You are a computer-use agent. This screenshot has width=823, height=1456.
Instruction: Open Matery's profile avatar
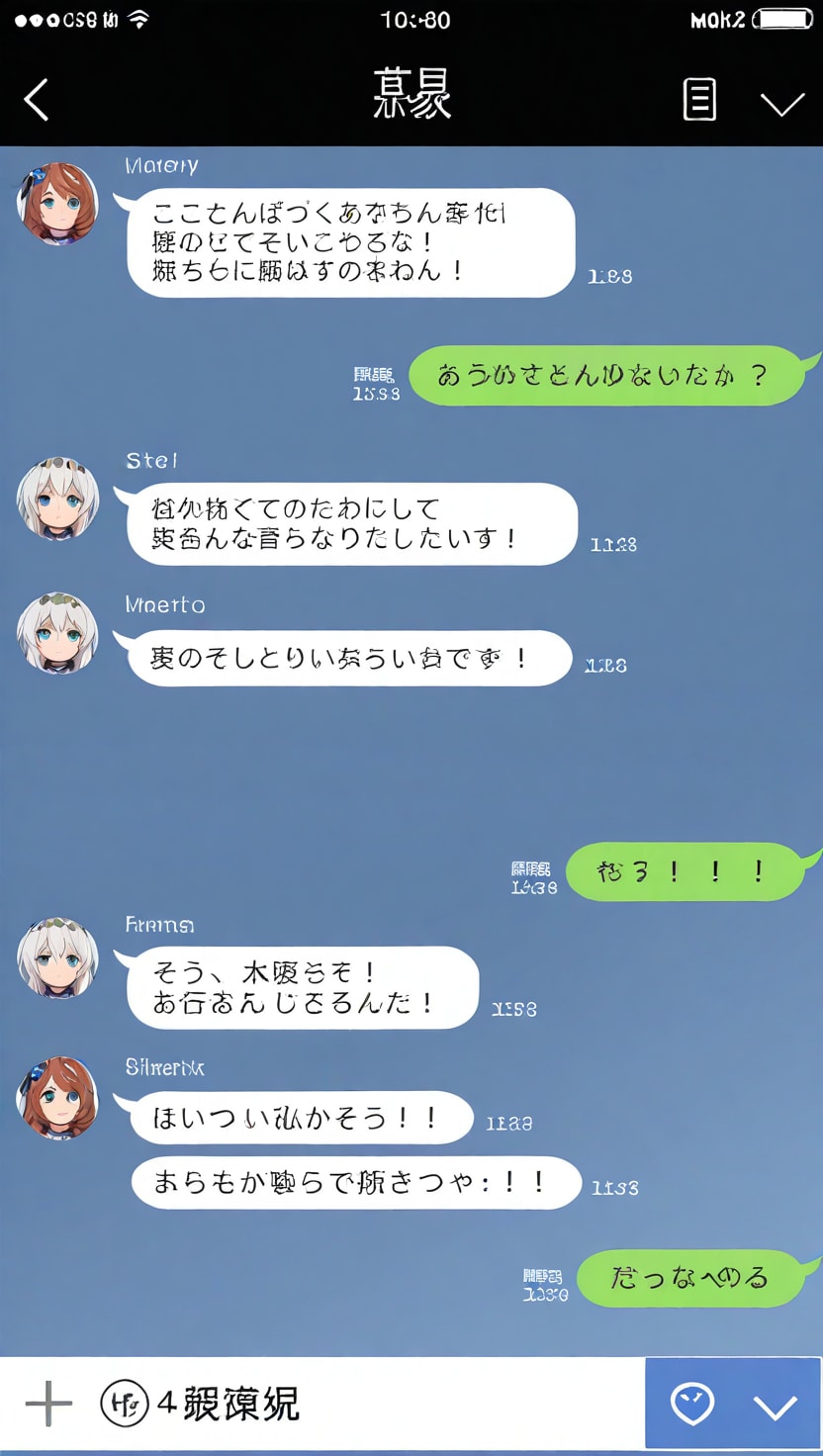pos(58,204)
